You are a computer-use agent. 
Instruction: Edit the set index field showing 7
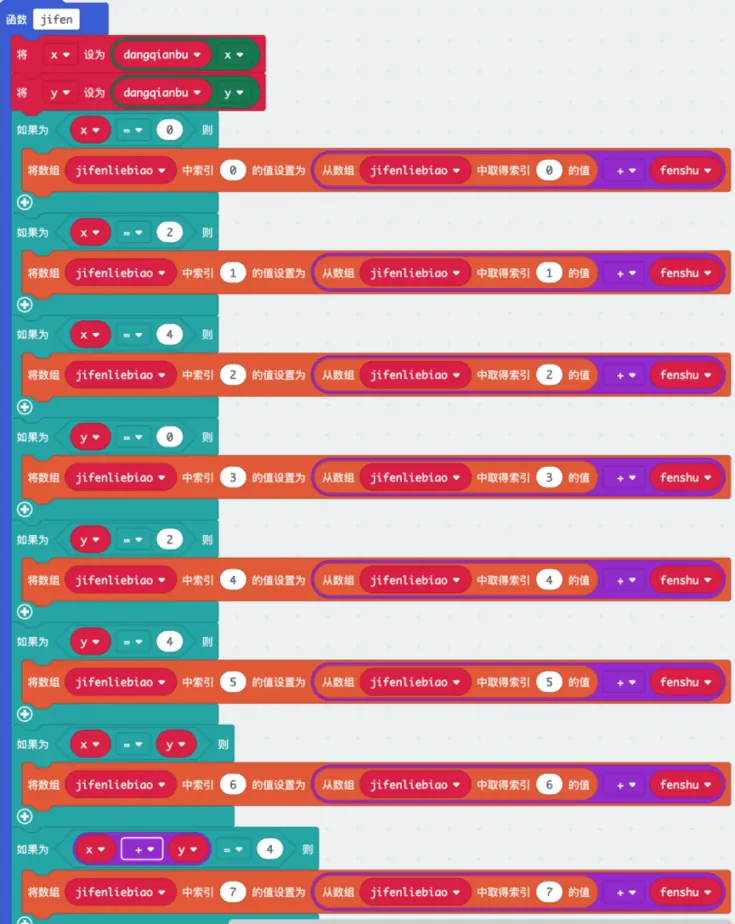point(232,892)
